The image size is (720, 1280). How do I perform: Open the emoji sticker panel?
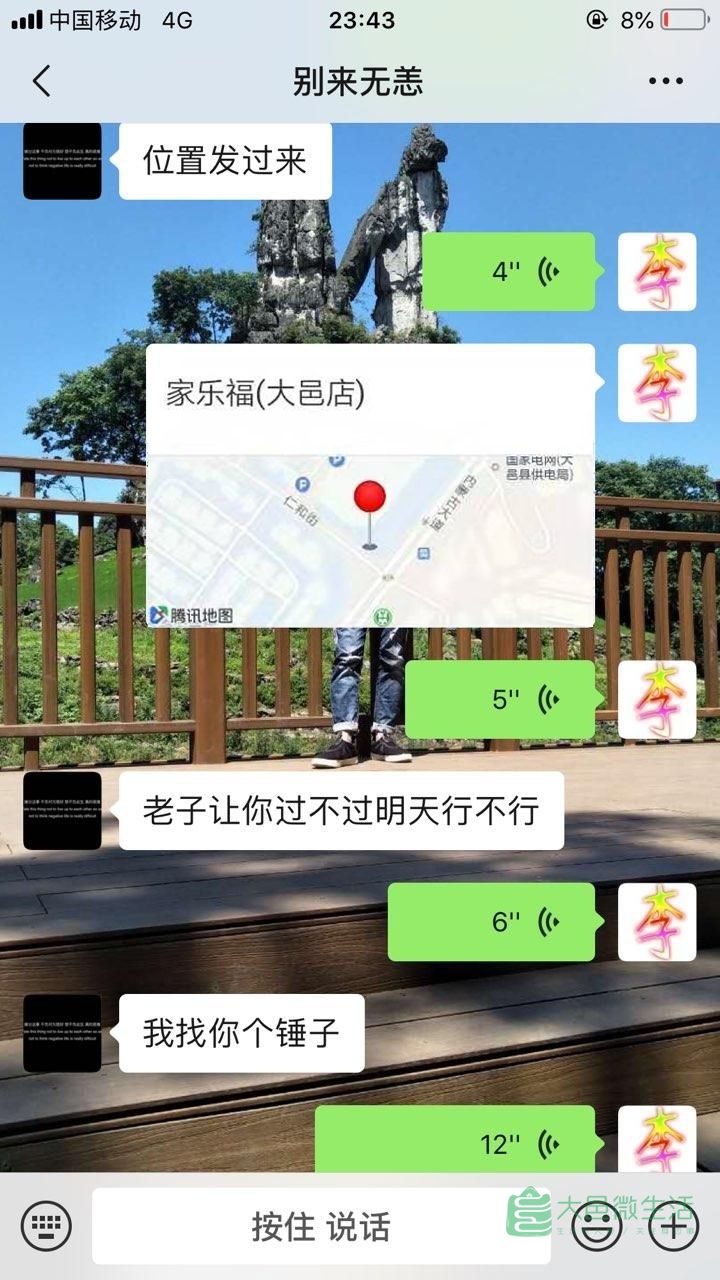tap(598, 1226)
